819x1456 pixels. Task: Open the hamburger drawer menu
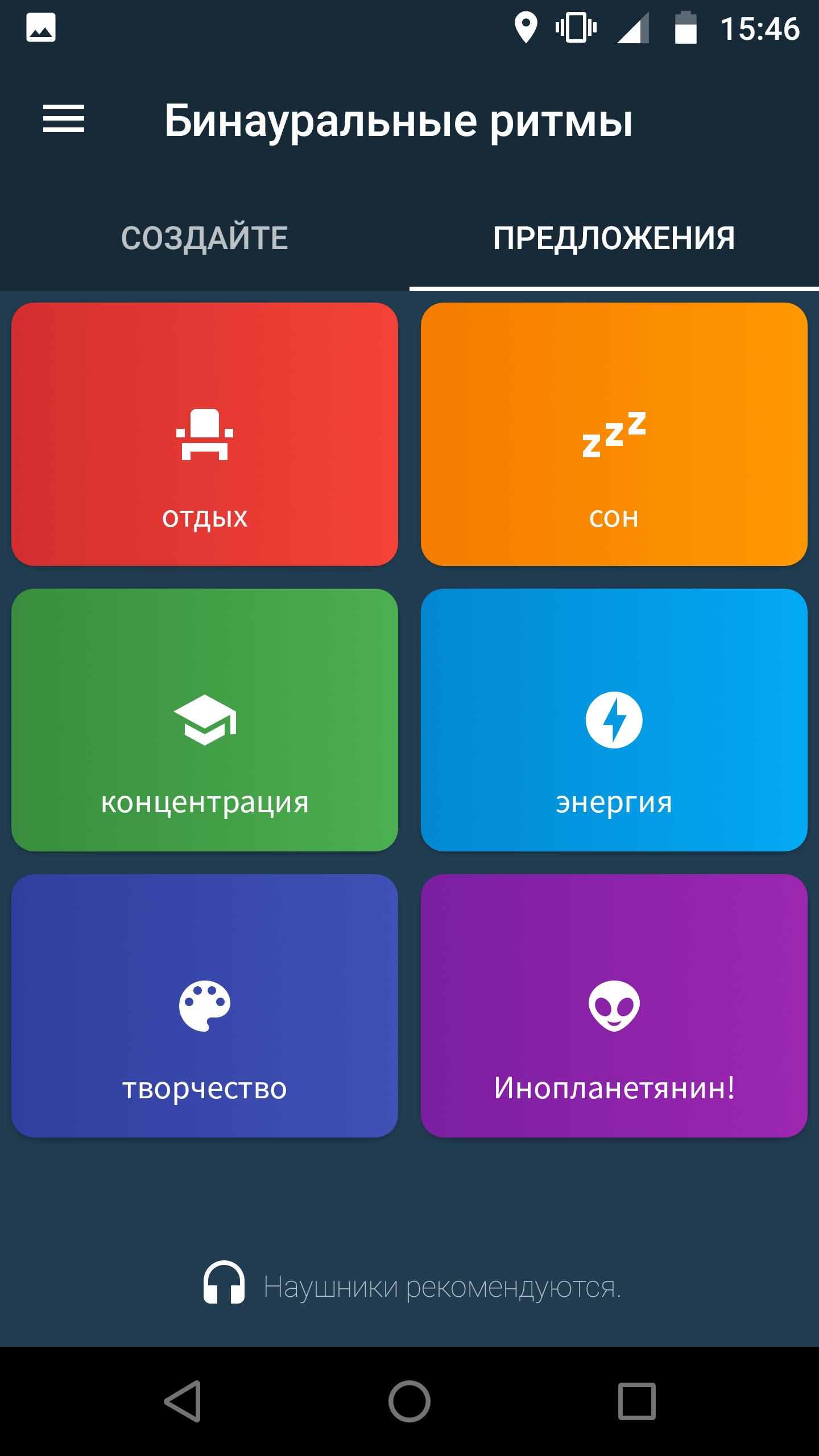tap(64, 119)
